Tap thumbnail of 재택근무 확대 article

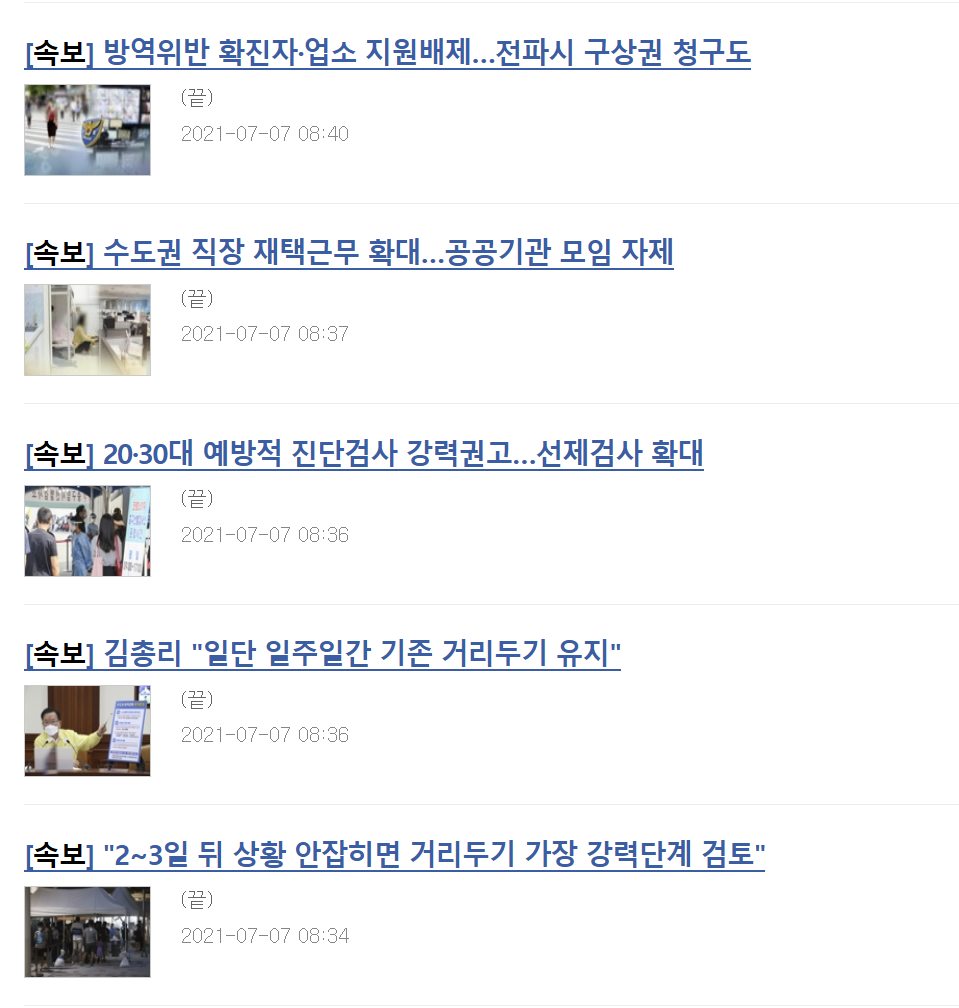[87, 330]
